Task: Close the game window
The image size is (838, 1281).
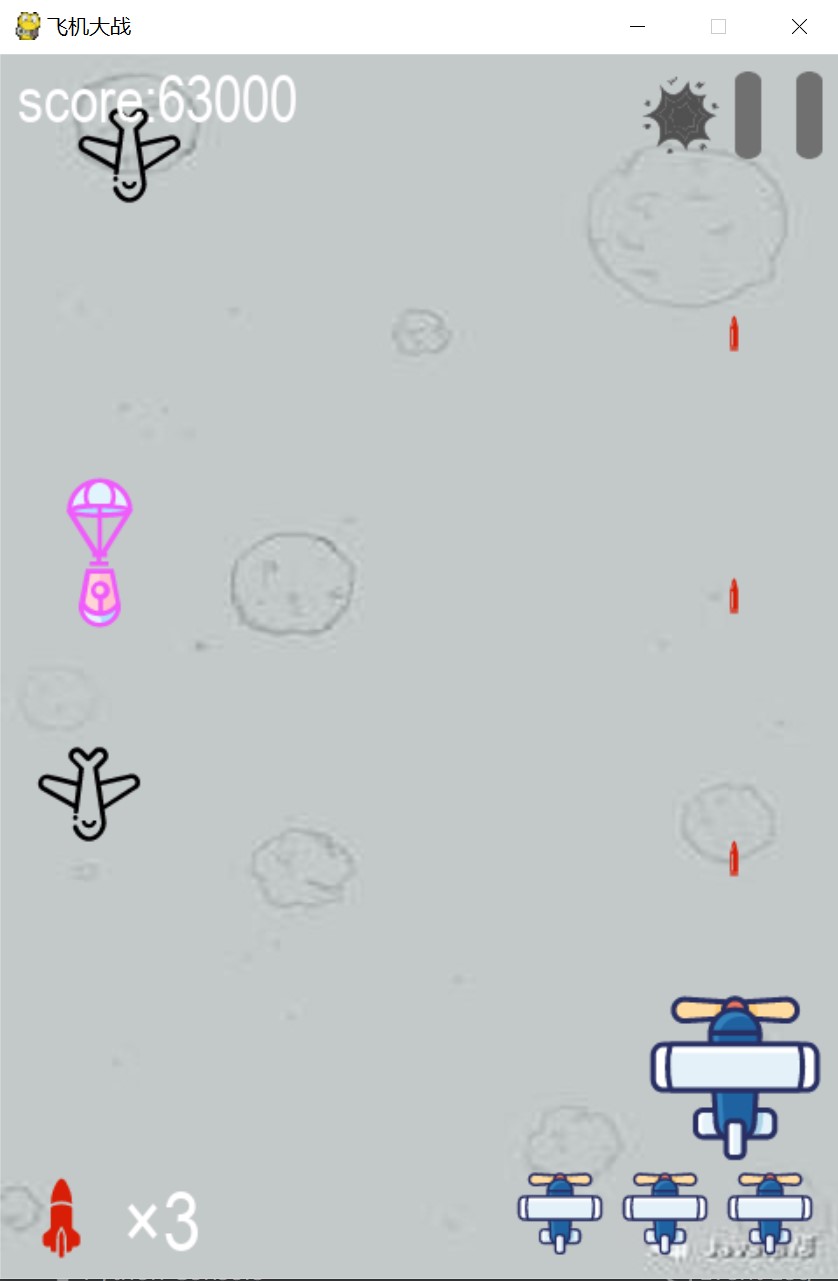Action: [799, 27]
